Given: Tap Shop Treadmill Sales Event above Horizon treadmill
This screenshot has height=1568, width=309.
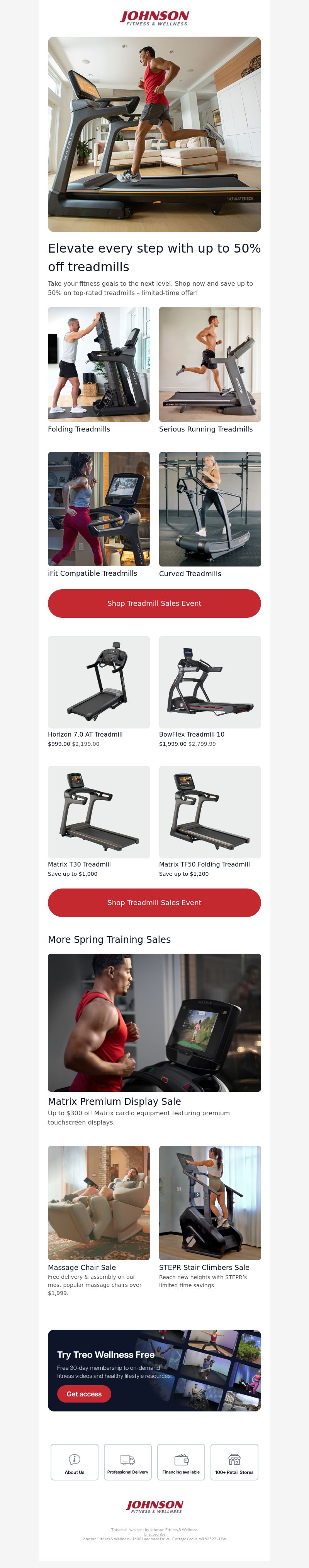Looking at the screenshot, I should click(154, 603).
